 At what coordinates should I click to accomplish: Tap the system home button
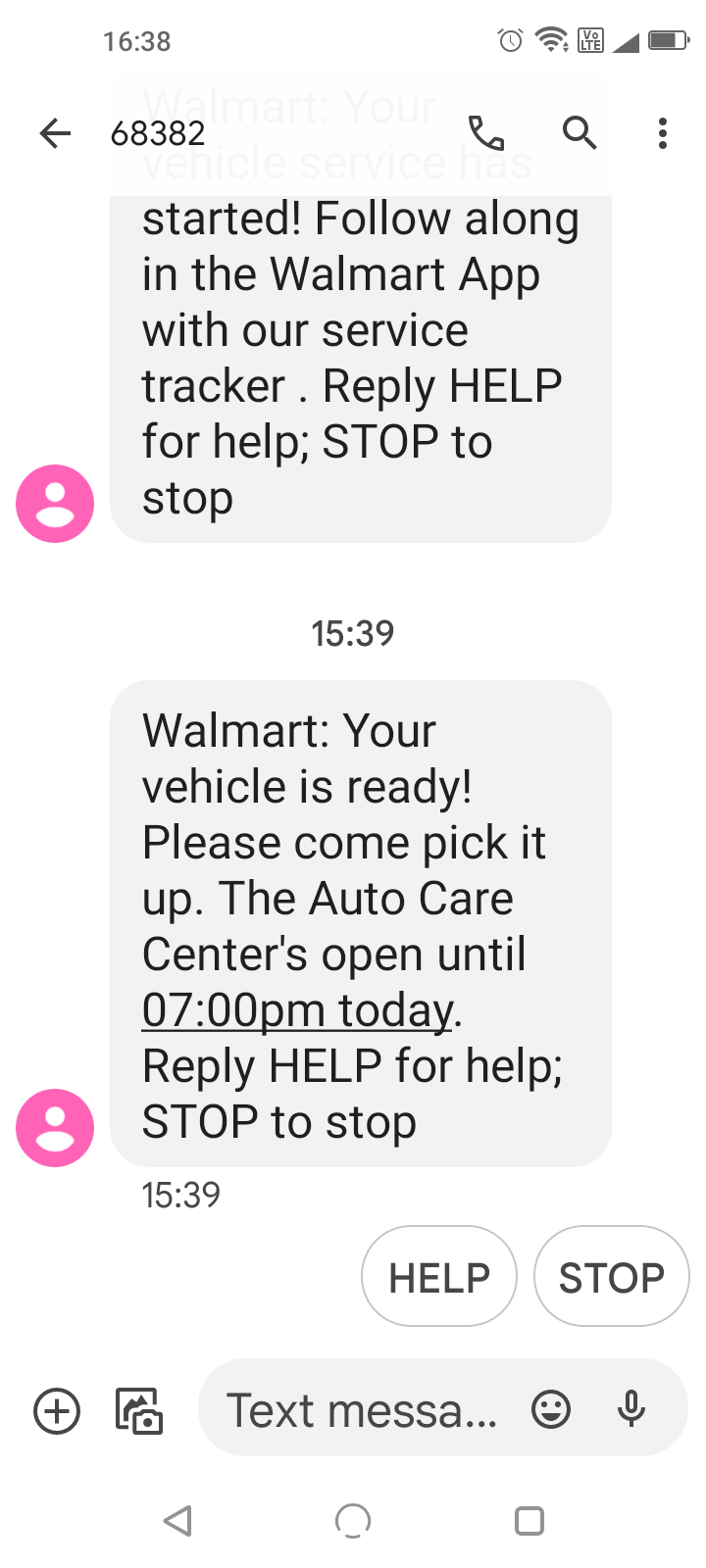(x=353, y=1521)
